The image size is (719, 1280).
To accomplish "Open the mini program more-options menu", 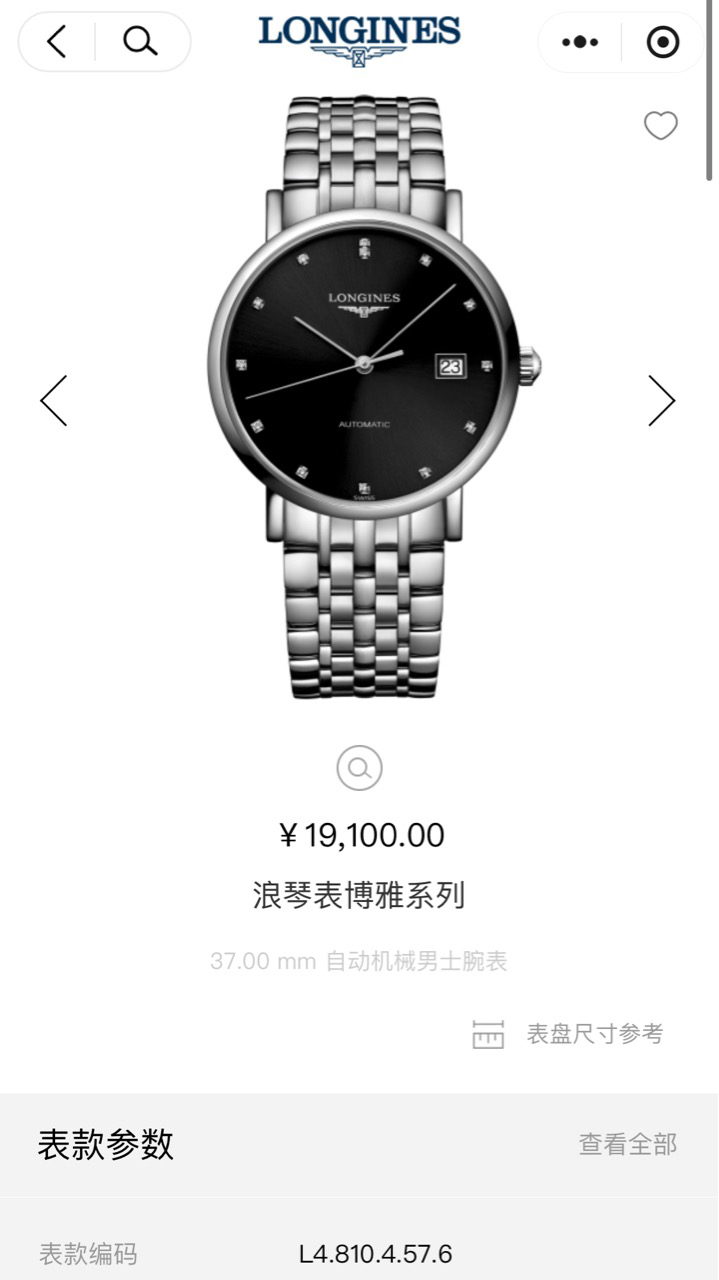I will [580, 42].
